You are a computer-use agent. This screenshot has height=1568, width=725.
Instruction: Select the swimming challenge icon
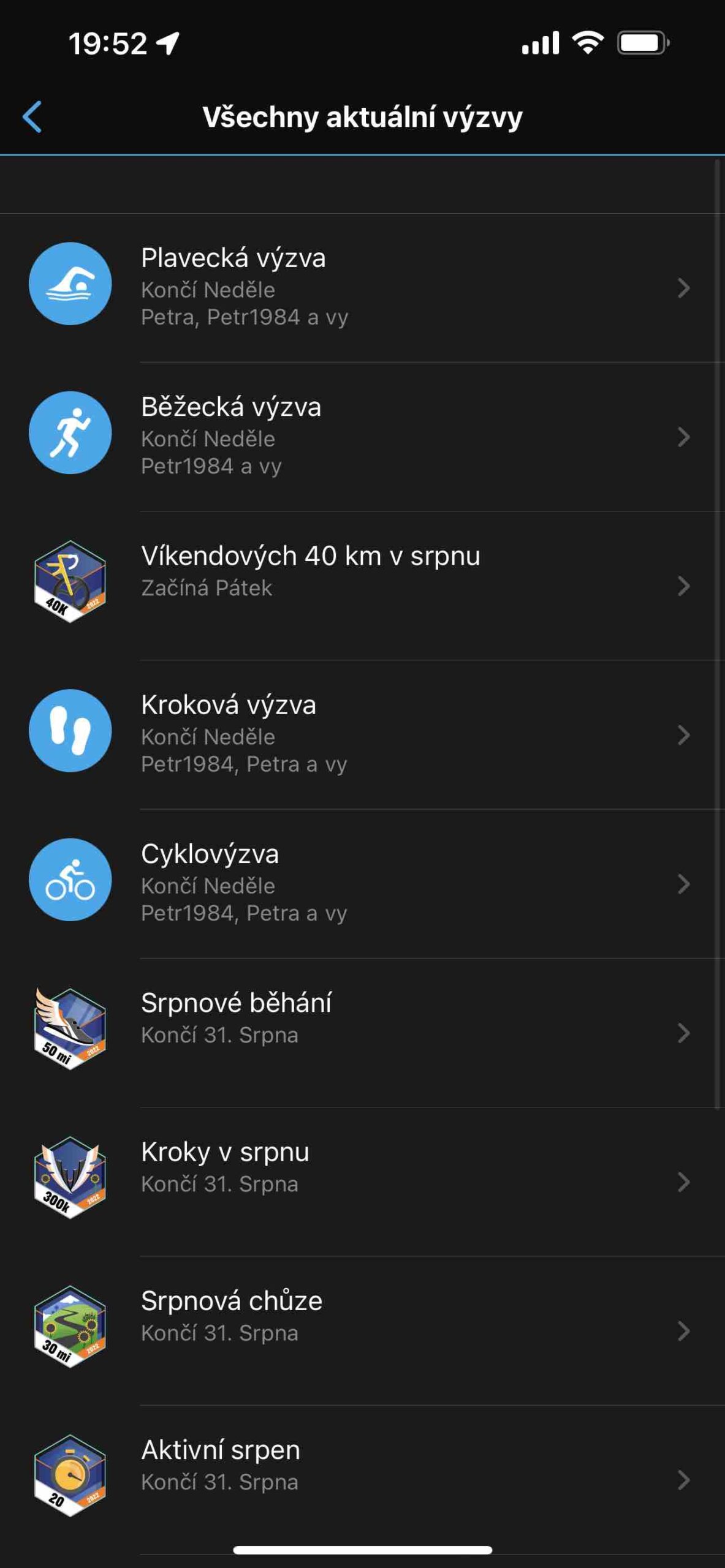(70, 283)
